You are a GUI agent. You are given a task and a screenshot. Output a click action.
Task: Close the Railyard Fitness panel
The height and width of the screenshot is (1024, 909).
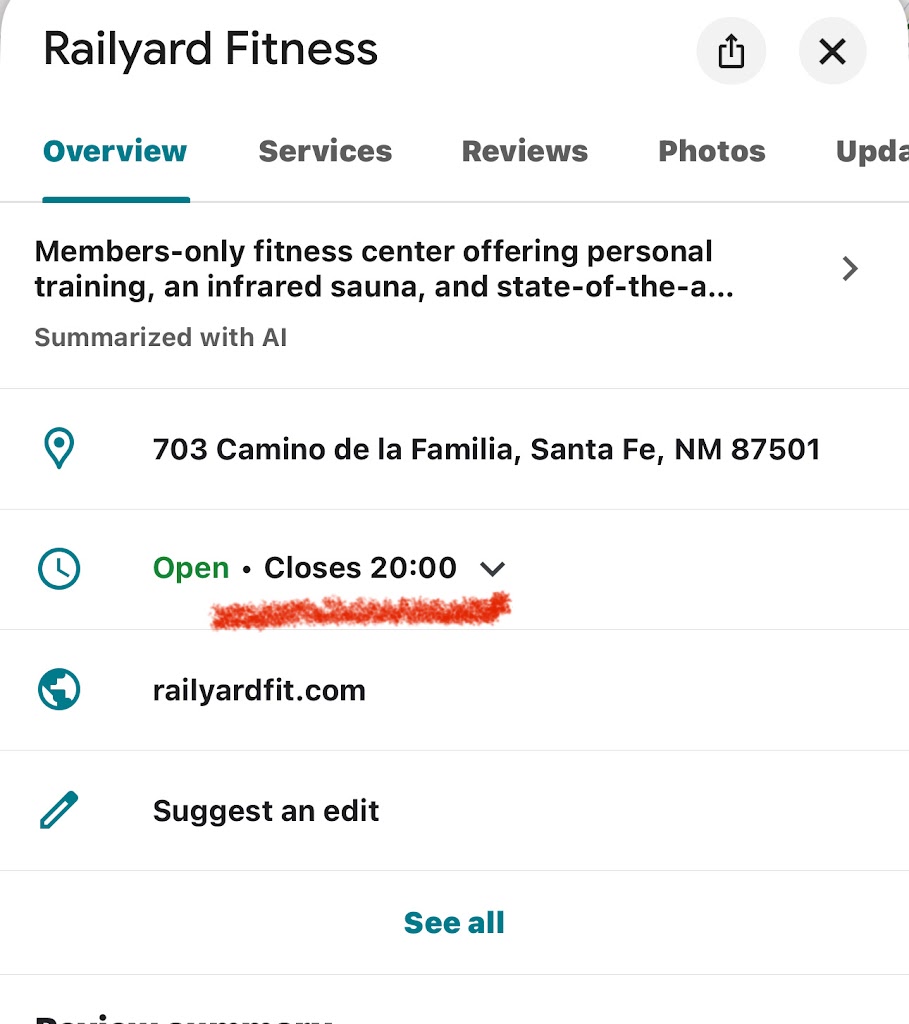coord(832,51)
